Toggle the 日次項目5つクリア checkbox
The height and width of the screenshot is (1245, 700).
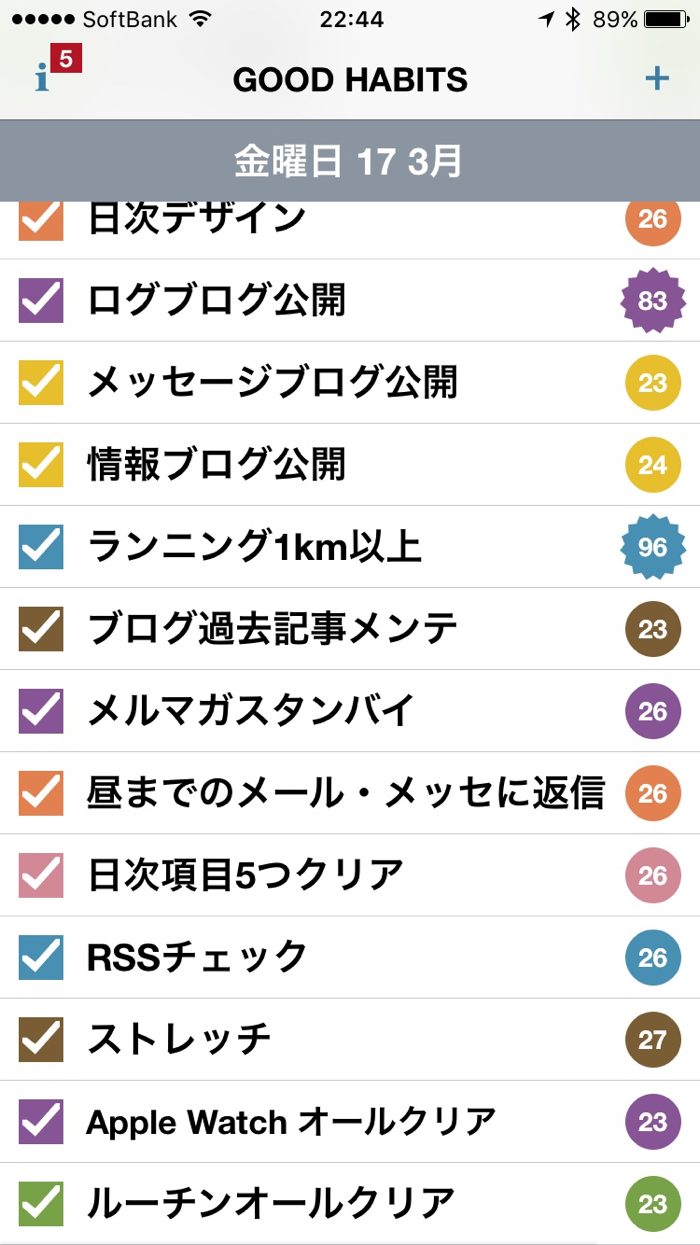coord(41,874)
